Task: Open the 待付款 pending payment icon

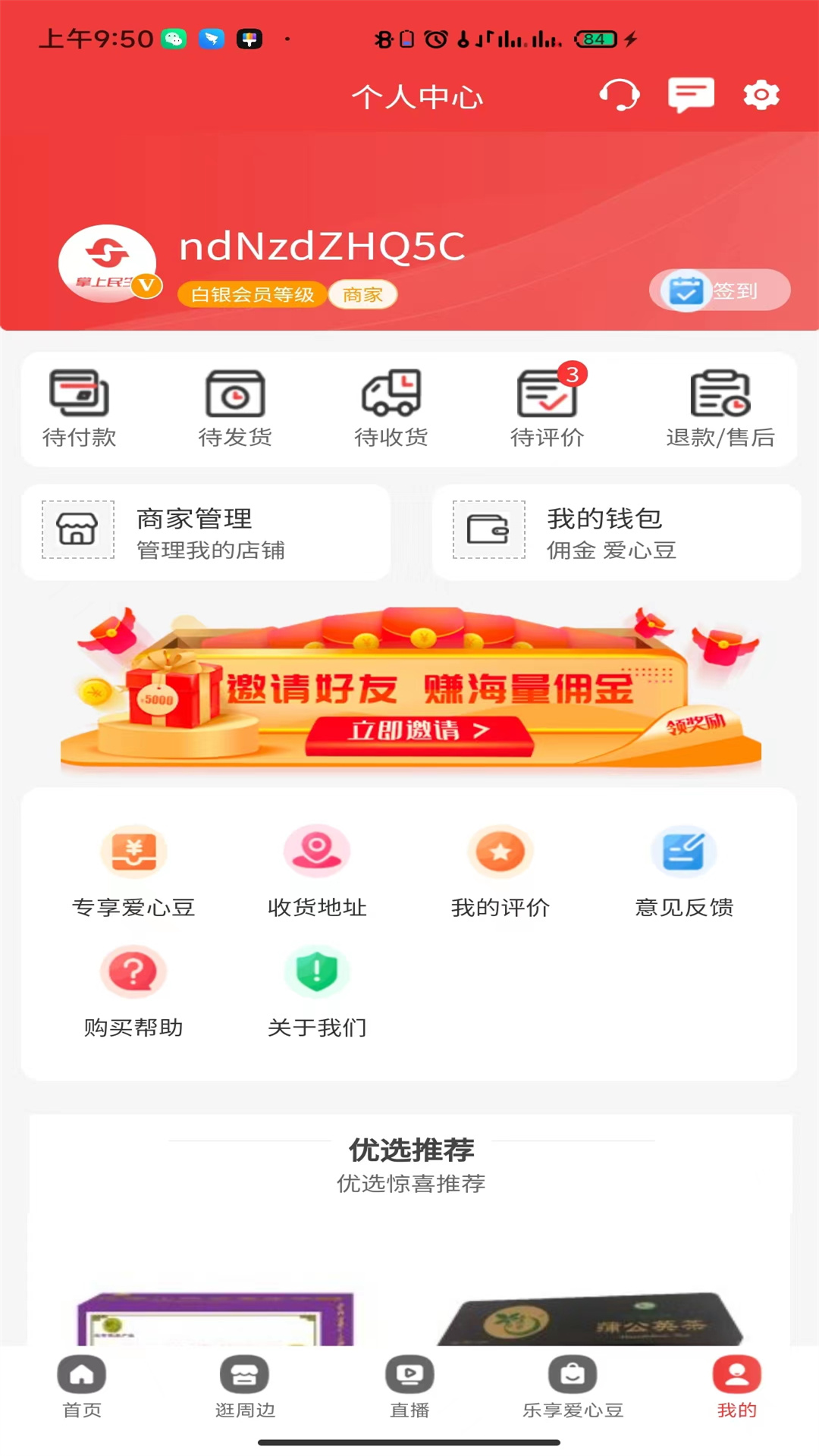Action: [79, 406]
